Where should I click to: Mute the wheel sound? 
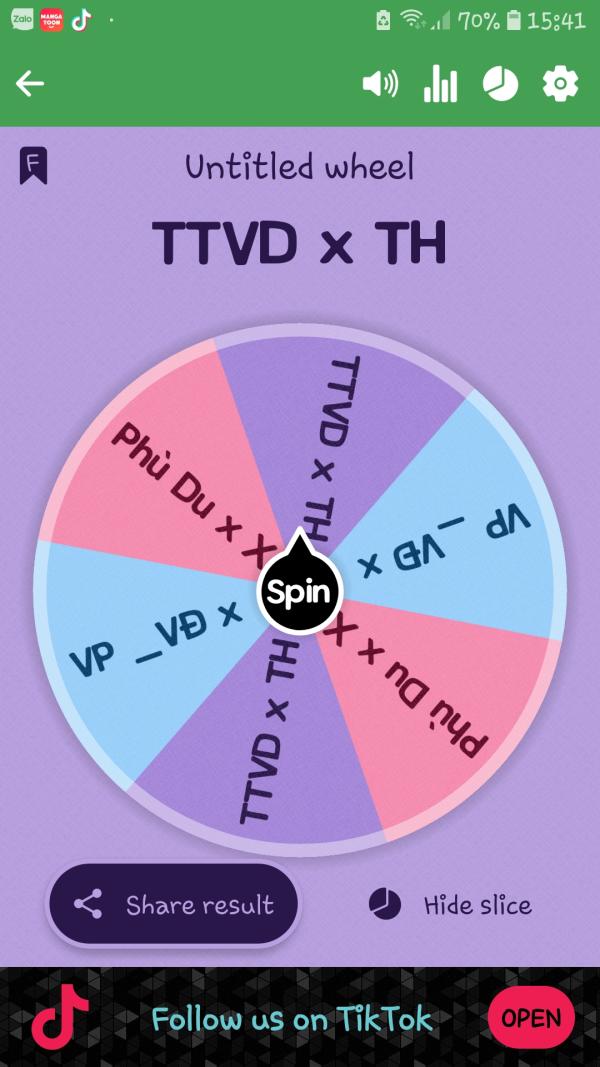(x=380, y=85)
